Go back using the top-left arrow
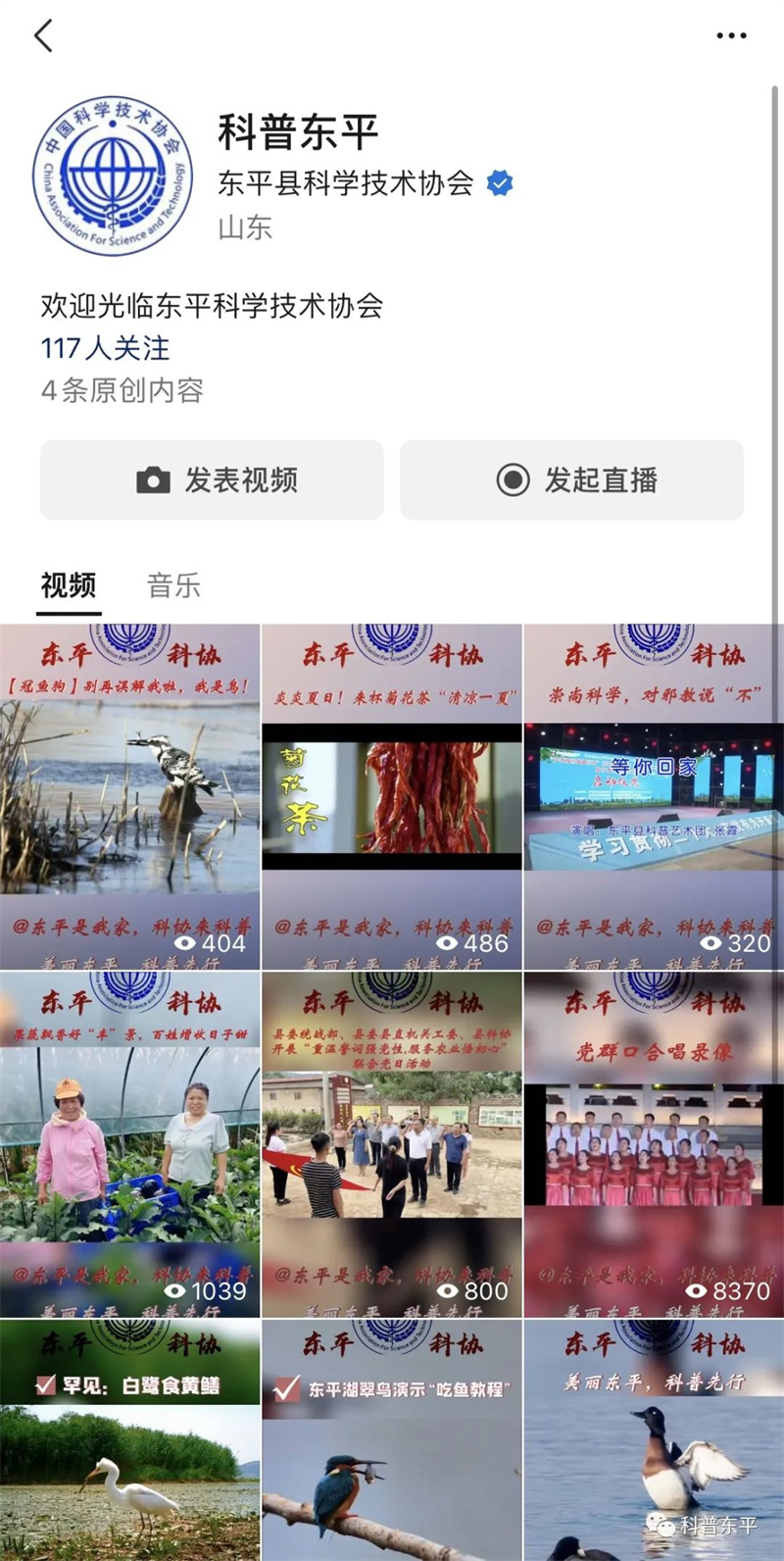Screen dimensions: 784x1561 pos(43,36)
